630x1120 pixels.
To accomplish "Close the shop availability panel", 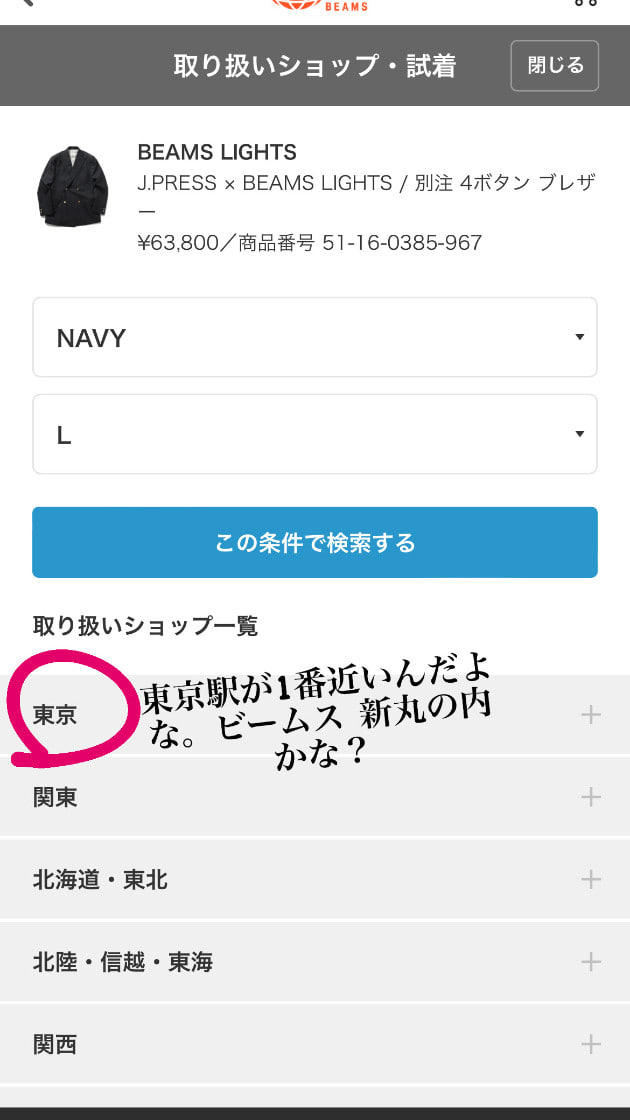I will 554,66.
